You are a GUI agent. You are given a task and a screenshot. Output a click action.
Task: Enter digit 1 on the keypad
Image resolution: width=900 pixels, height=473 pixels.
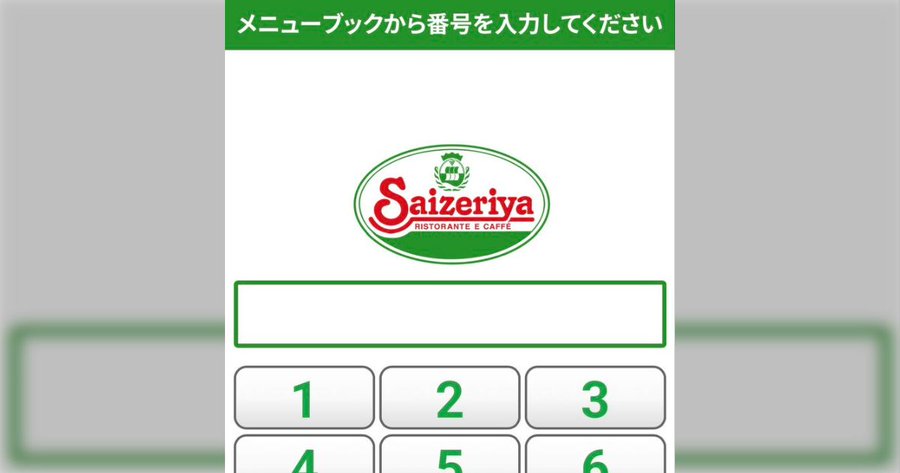[x=304, y=398]
